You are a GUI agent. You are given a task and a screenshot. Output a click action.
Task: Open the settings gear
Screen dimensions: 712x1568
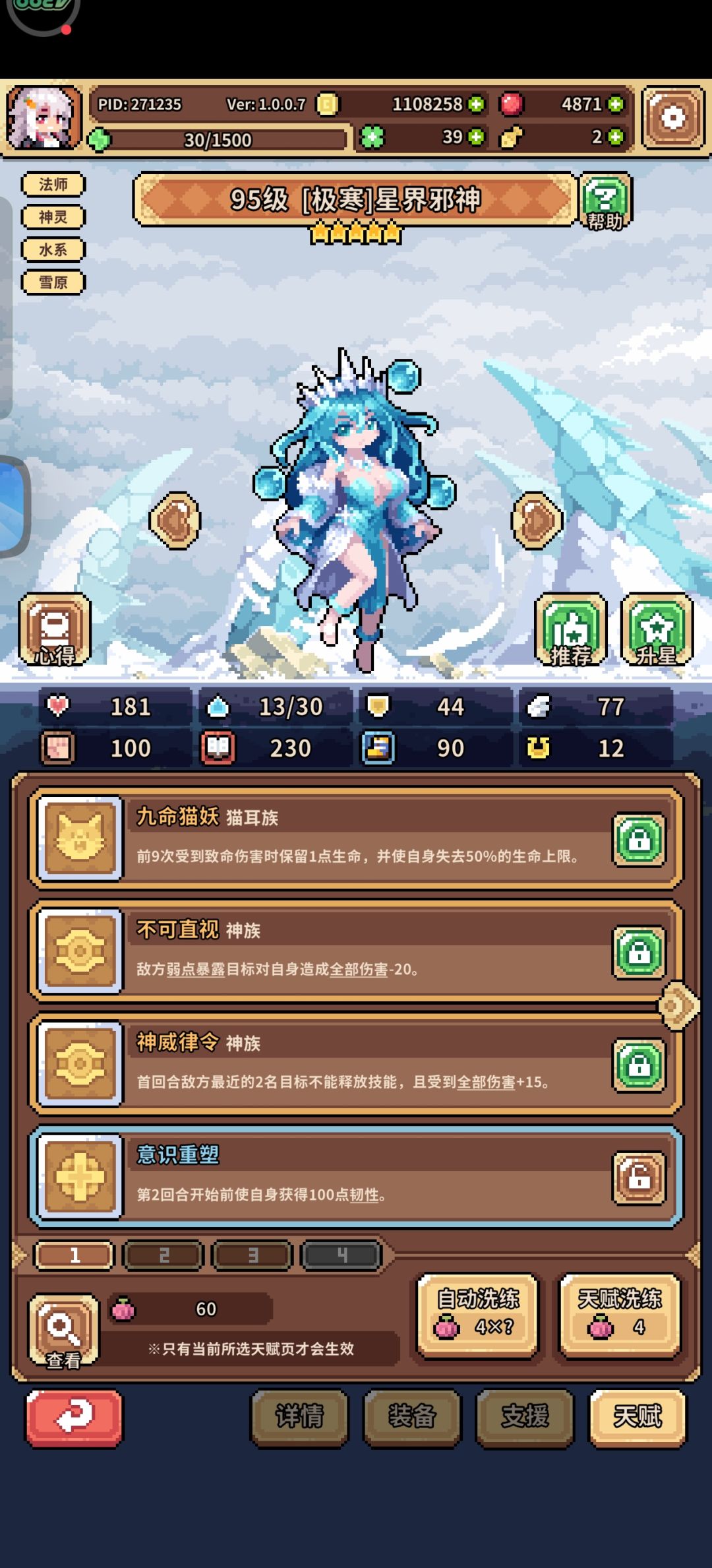(671, 117)
